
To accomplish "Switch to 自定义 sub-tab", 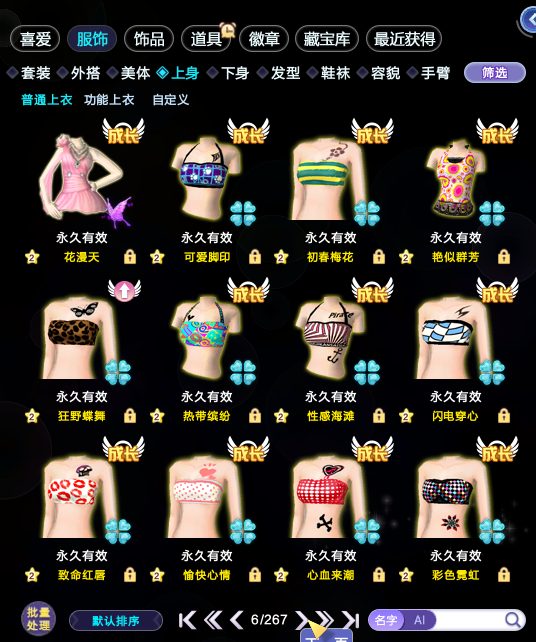I will click(x=170, y=99).
